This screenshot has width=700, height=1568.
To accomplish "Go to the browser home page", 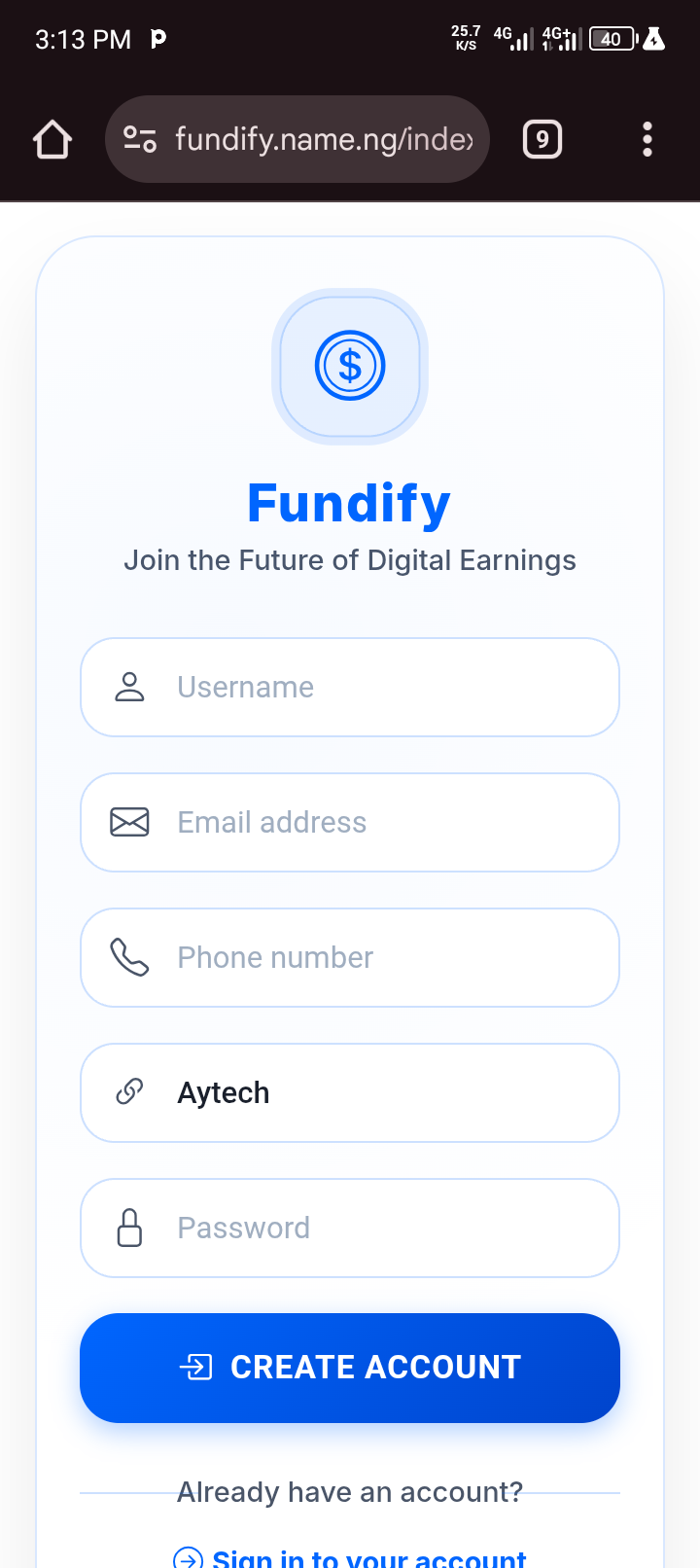I will [52, 139].
